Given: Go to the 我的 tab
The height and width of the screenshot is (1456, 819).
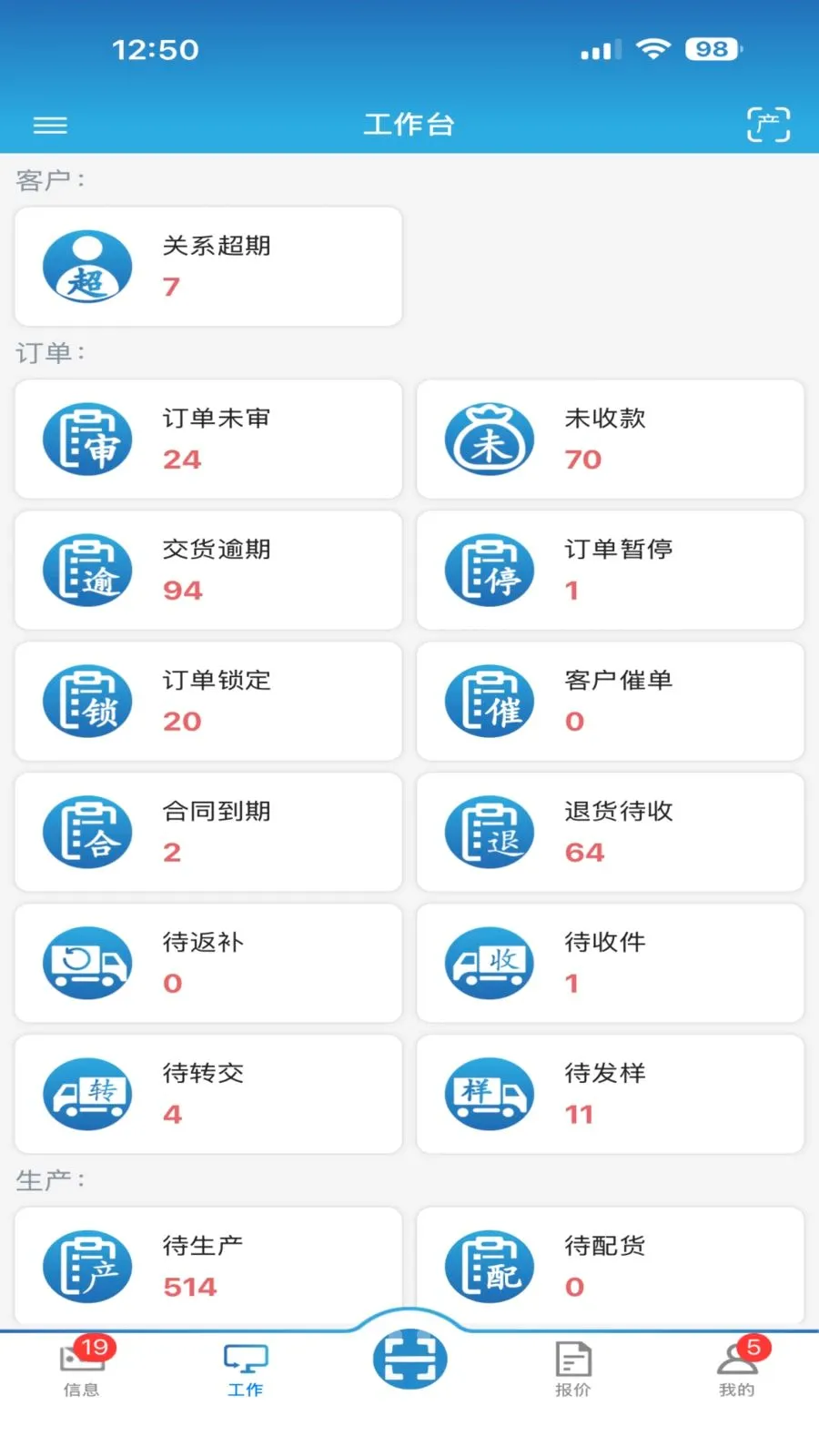Looking at the screenshot, I should 738,1368.
